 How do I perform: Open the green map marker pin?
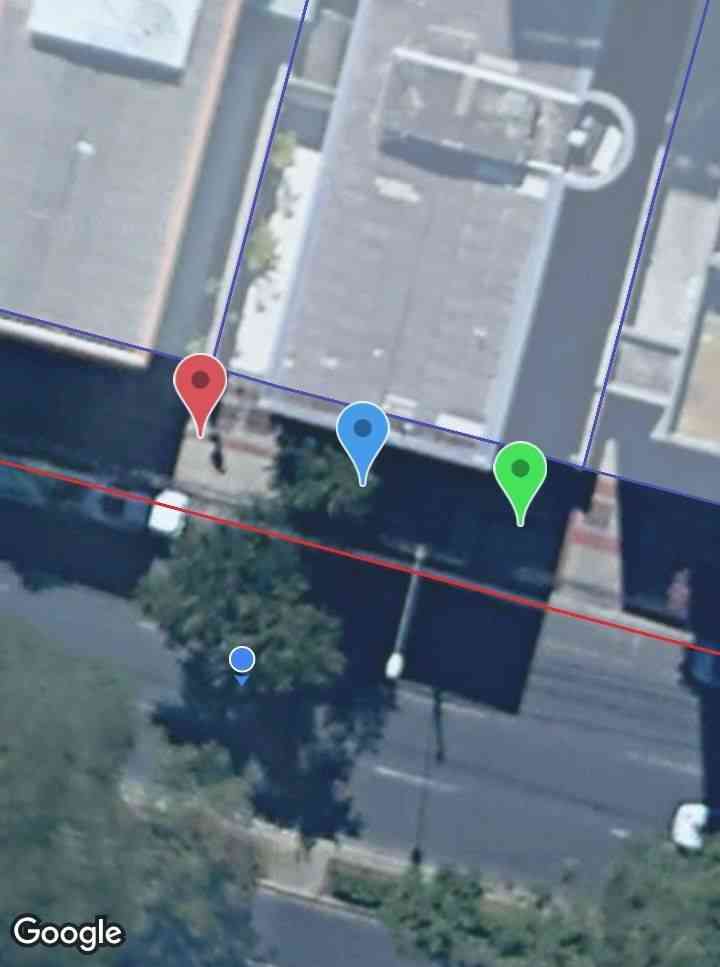coord(520,471)
